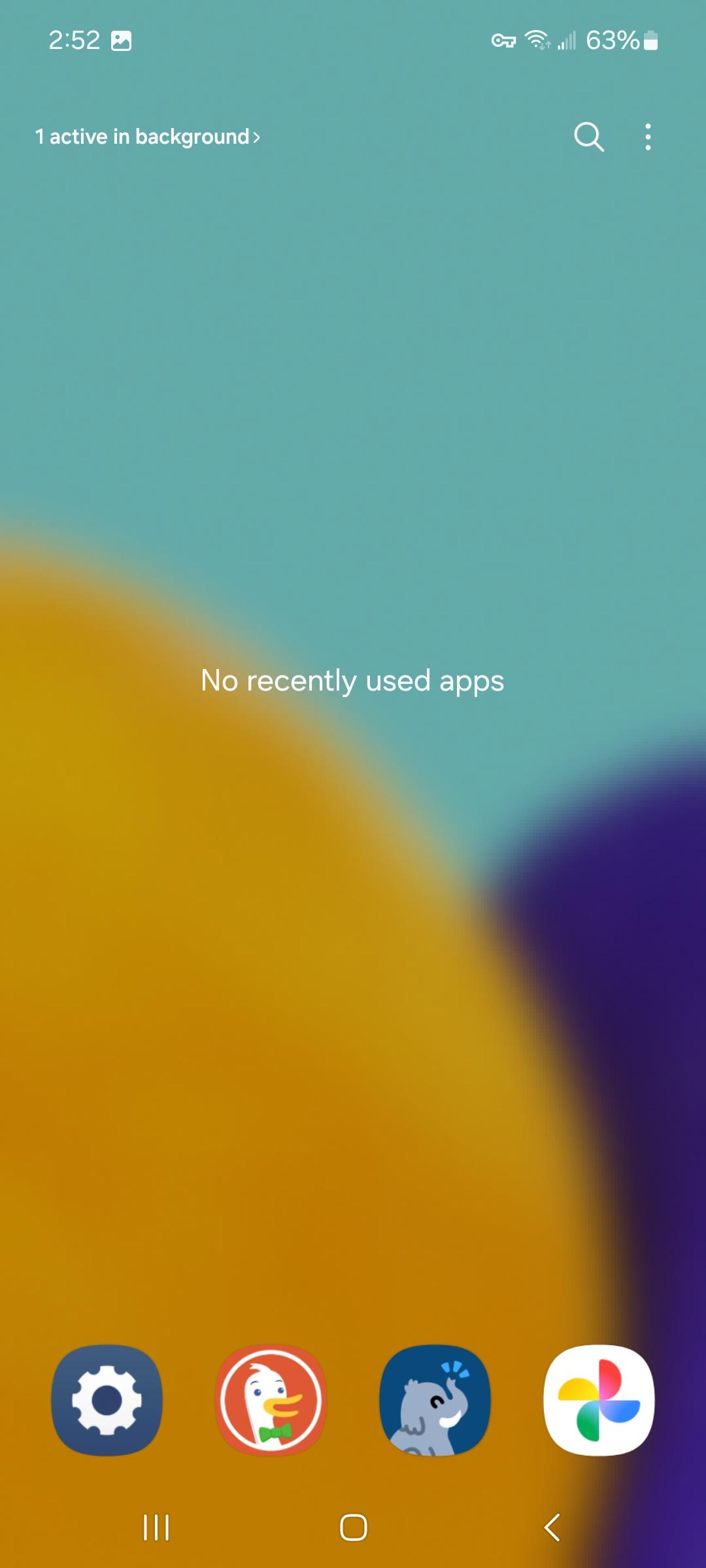
Task: Launch Google Photos
Action: pos(599,1400)
